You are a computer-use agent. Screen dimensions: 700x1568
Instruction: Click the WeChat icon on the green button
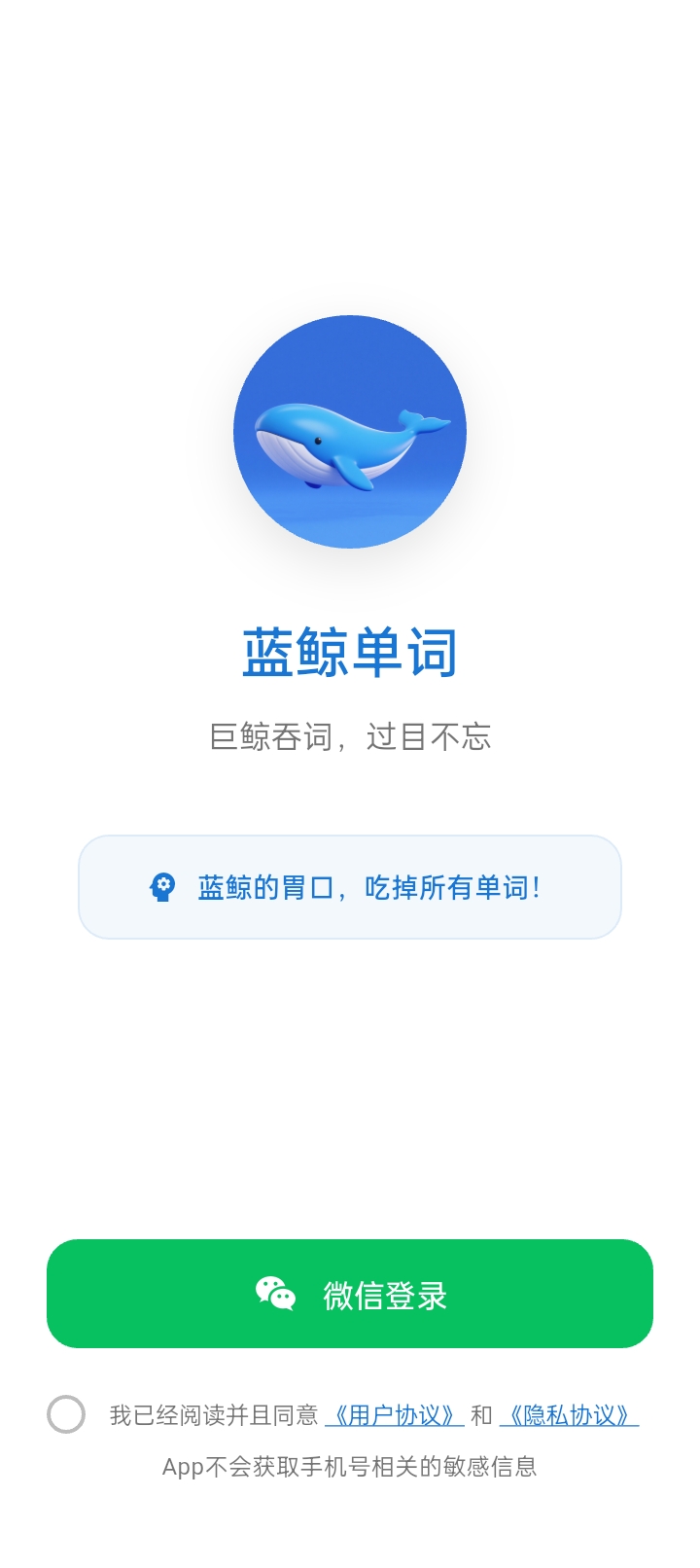pyautogui.click(x=275, y=1294)
